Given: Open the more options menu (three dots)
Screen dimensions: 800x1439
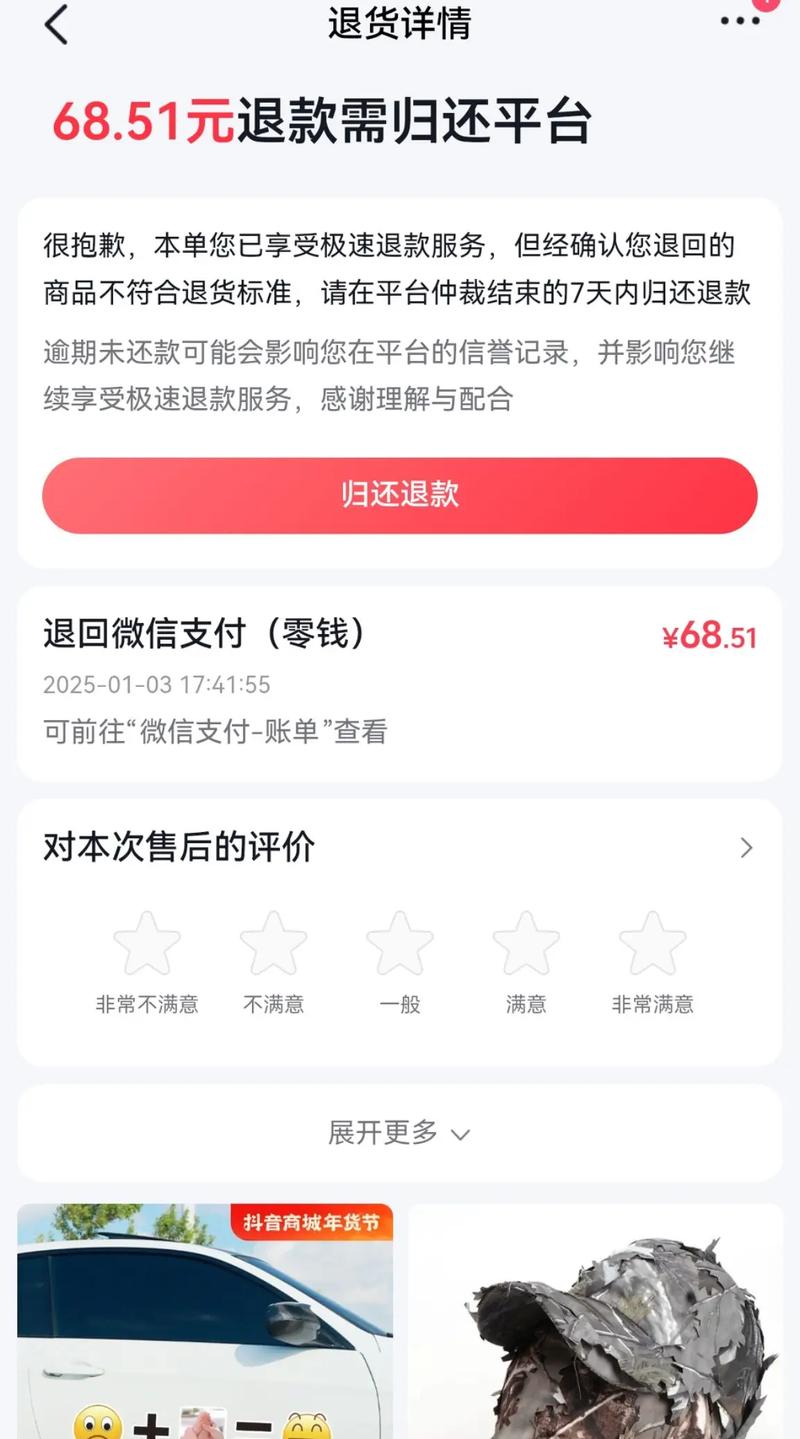Looking at the screenshot, I should click(739, 22).
